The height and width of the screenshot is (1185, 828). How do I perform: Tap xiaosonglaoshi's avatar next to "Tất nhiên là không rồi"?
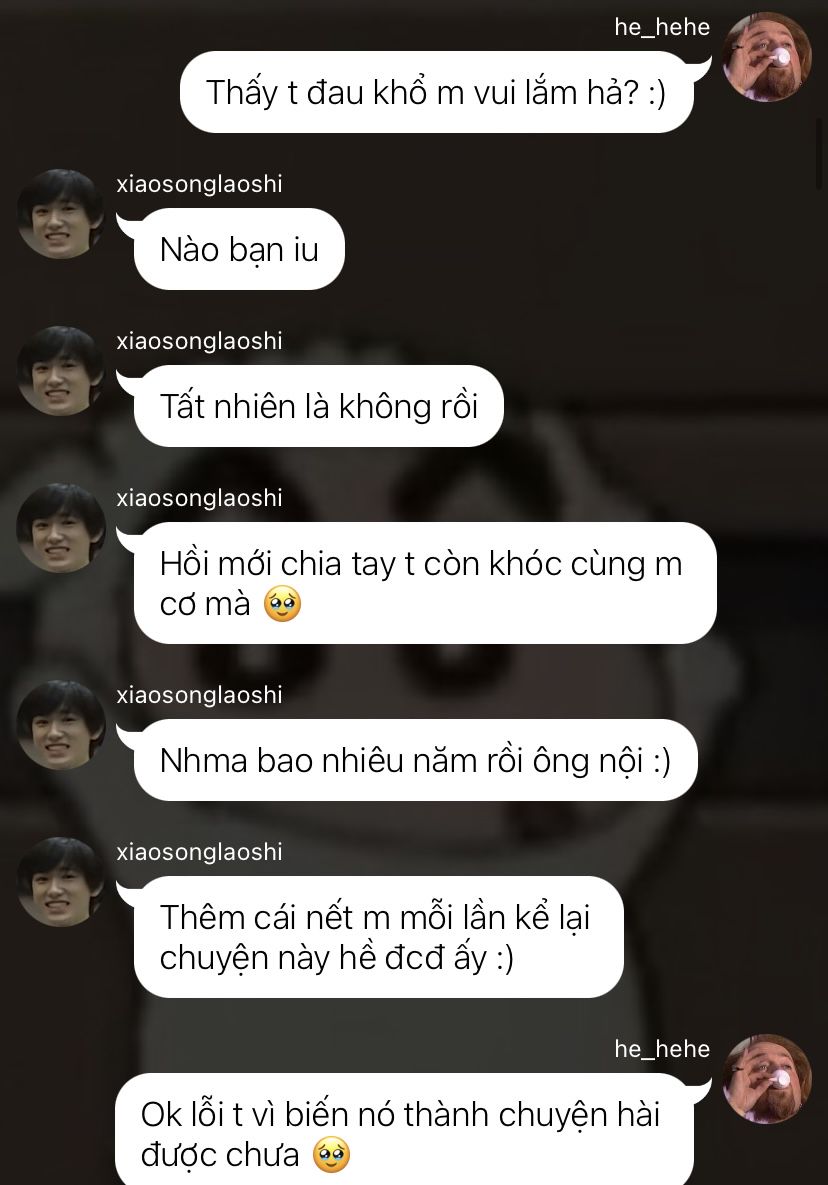pyautogui.click(x=61, y=371)
